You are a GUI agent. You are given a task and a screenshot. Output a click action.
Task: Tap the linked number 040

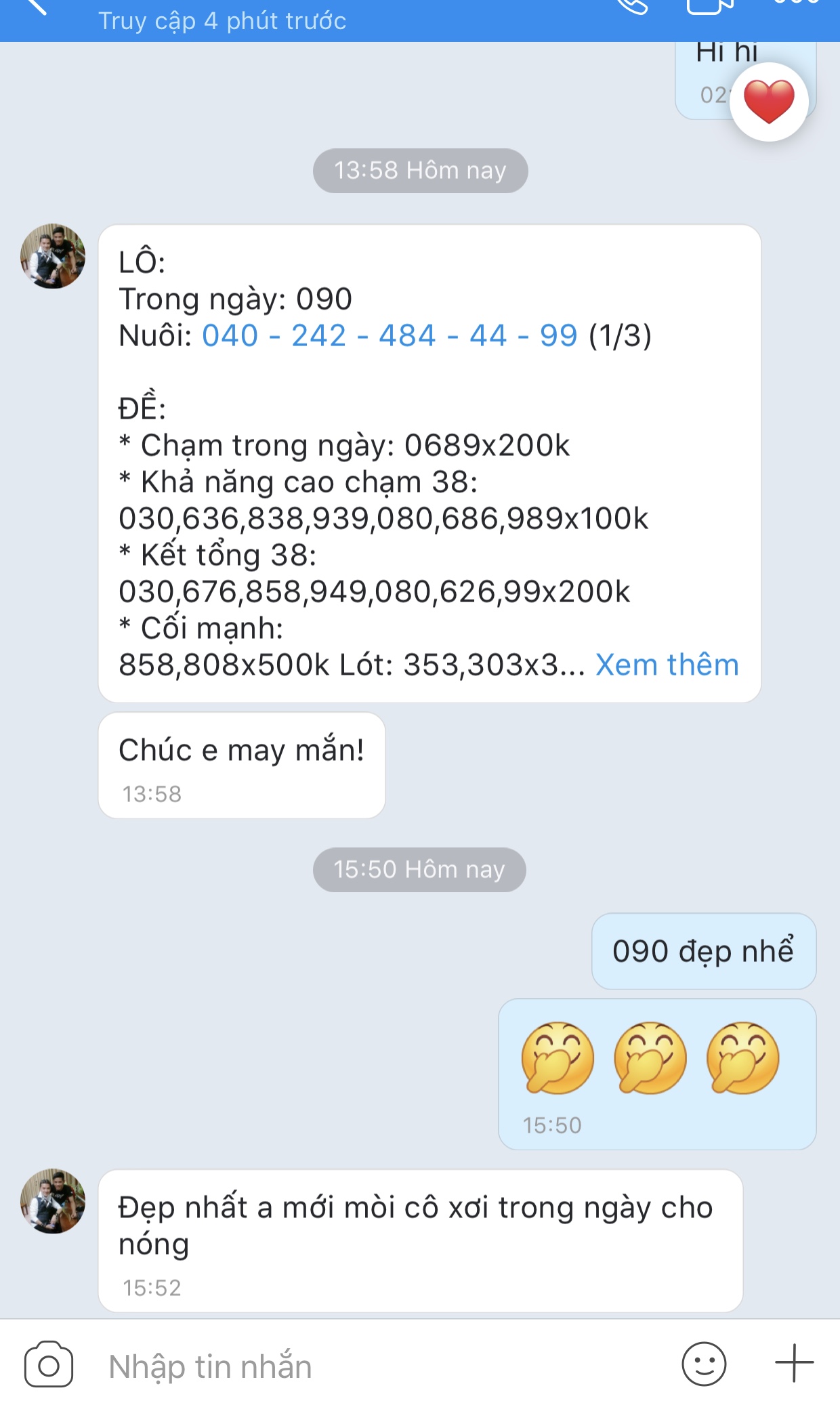(x=230, y=335)
